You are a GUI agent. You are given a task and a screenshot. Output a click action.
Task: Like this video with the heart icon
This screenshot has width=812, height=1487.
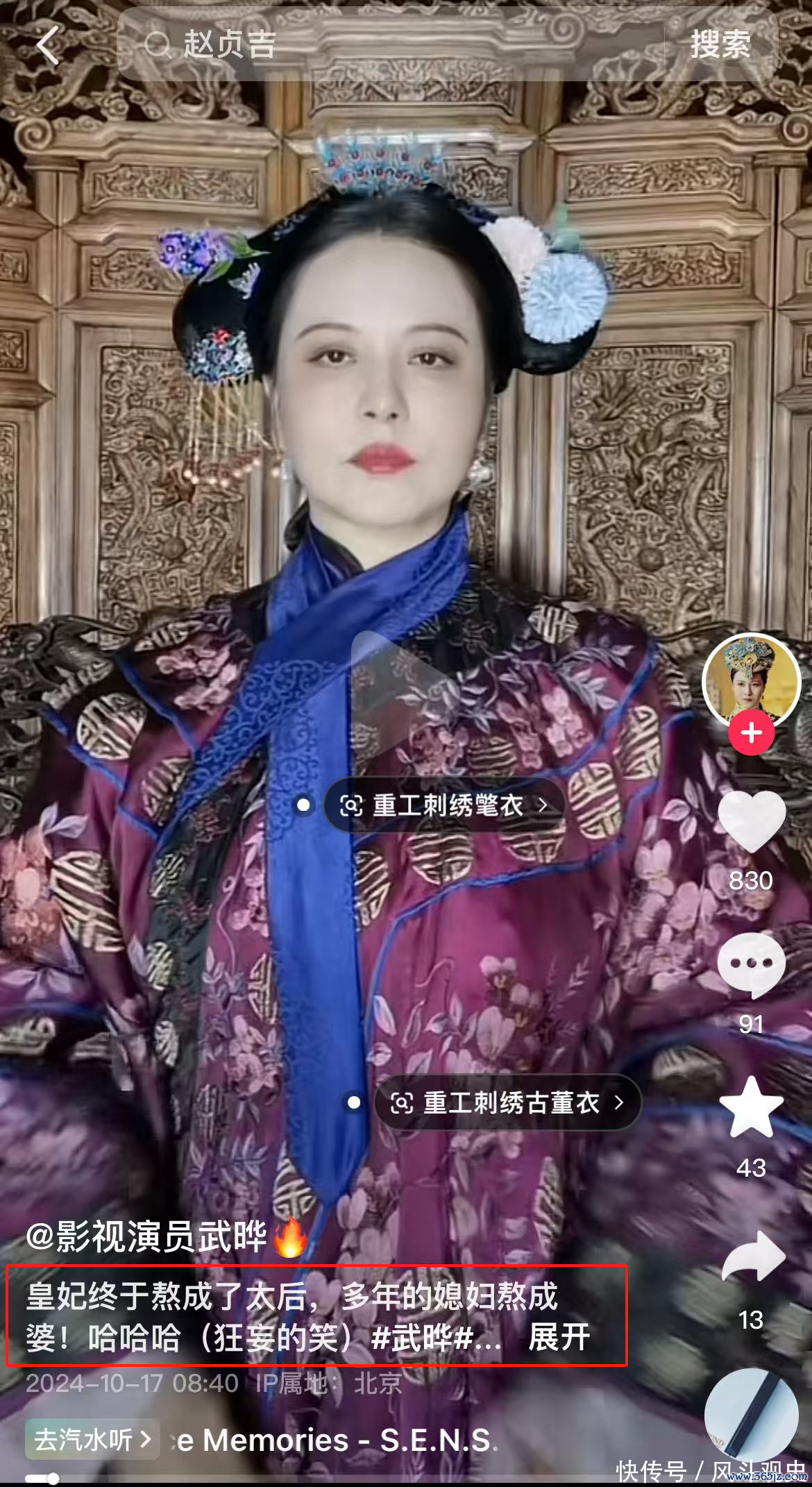click(x=751, y=822)
